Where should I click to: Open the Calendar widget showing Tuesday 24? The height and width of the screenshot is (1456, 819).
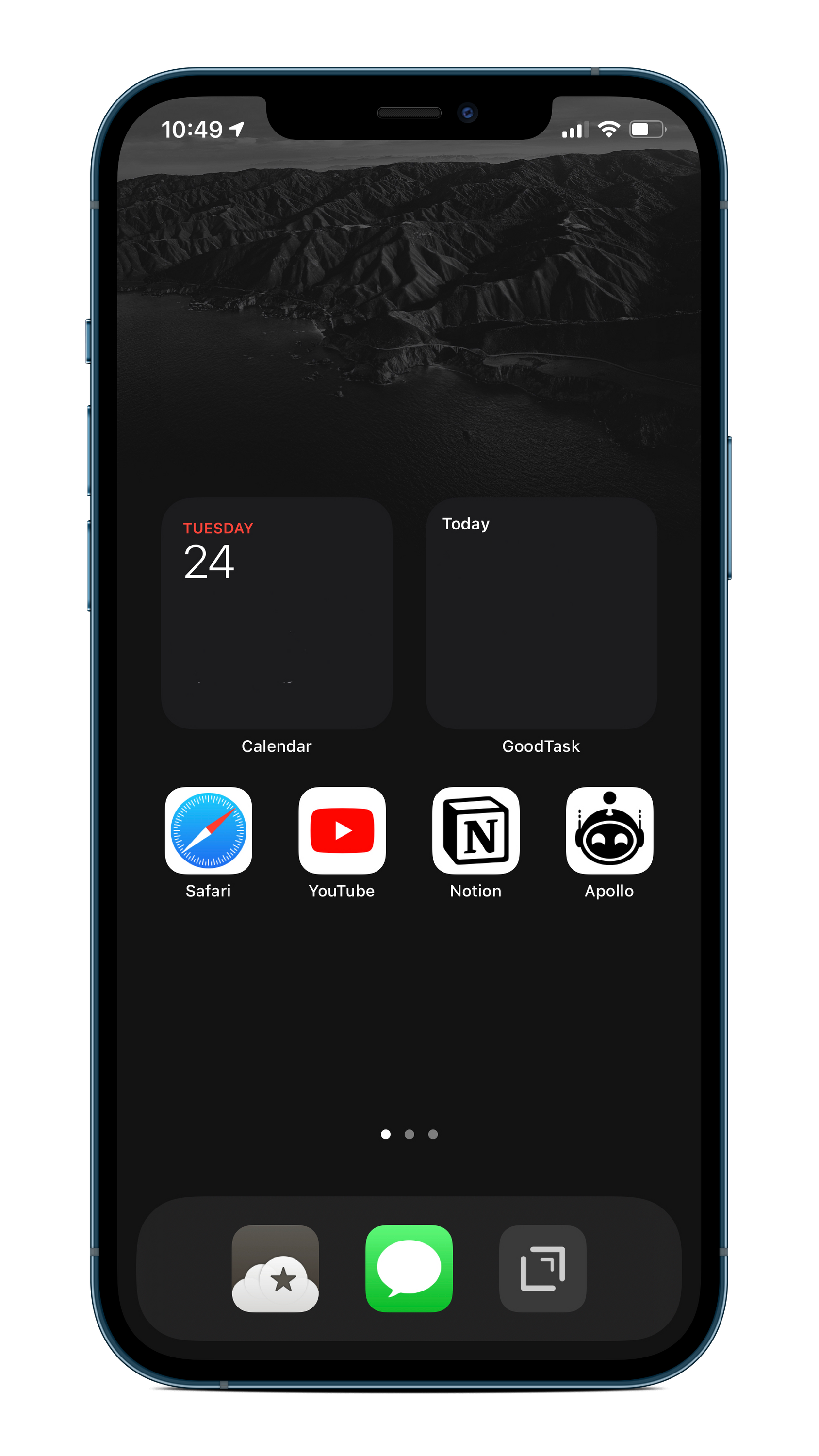pyautogui.click(x=277, y=613)
